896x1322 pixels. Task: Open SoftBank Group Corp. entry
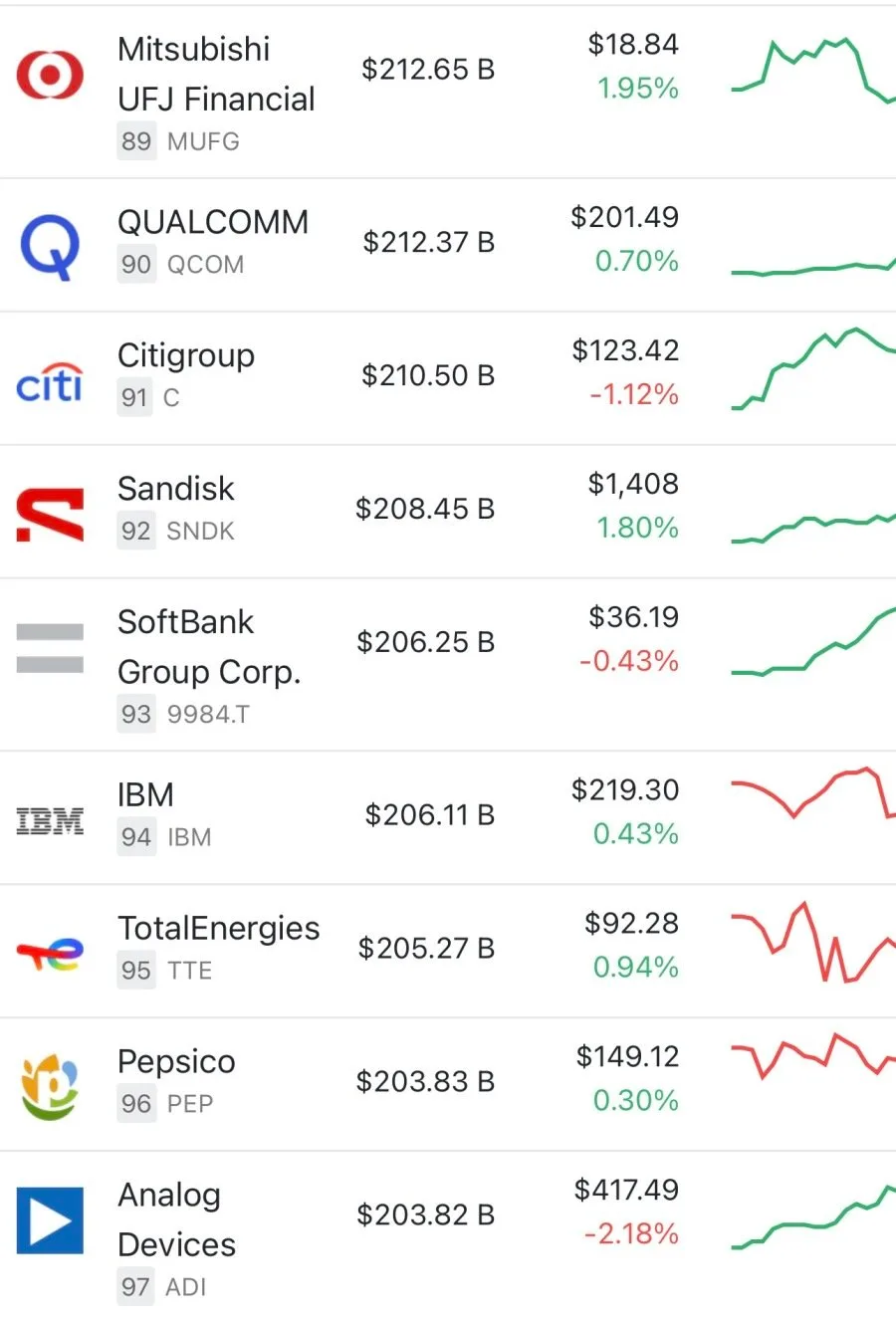coord(448,665)
